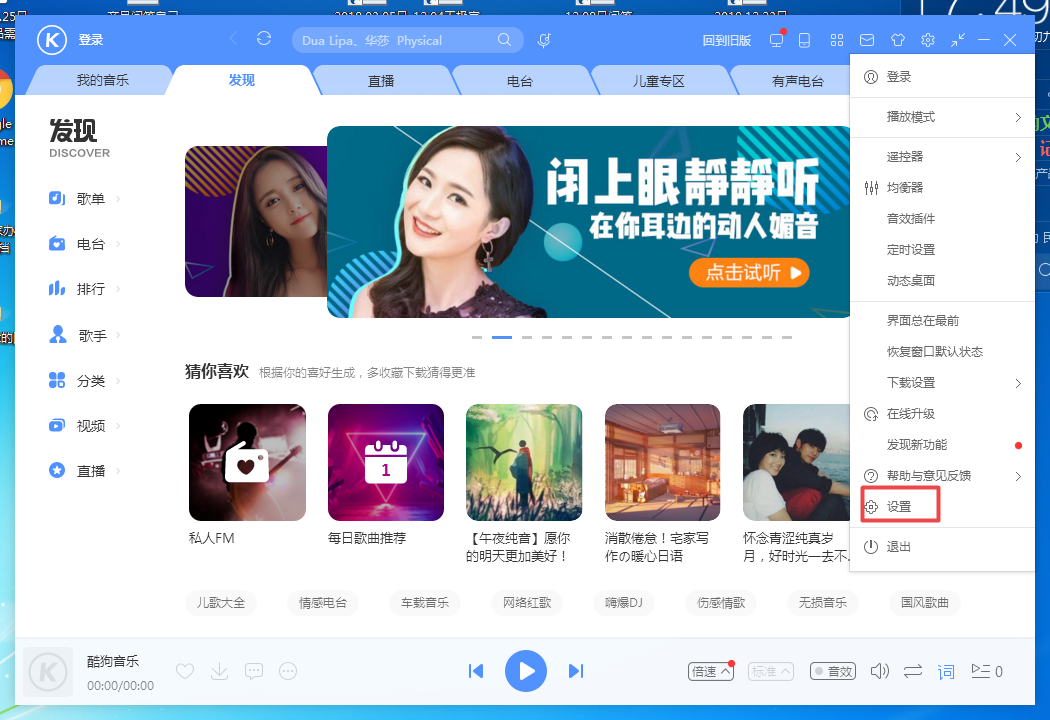Open 设置 in the dropdown menu

pos(899,507)
